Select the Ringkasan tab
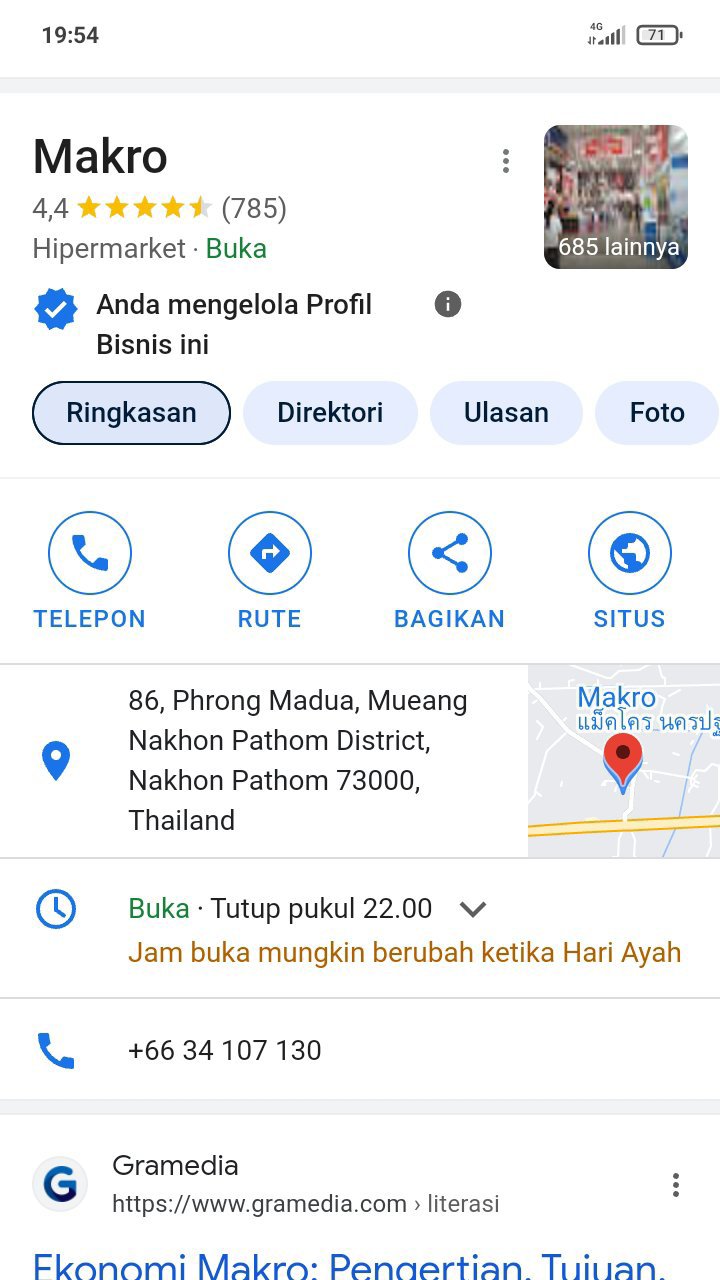The image size is (720, 1280). 131,412
